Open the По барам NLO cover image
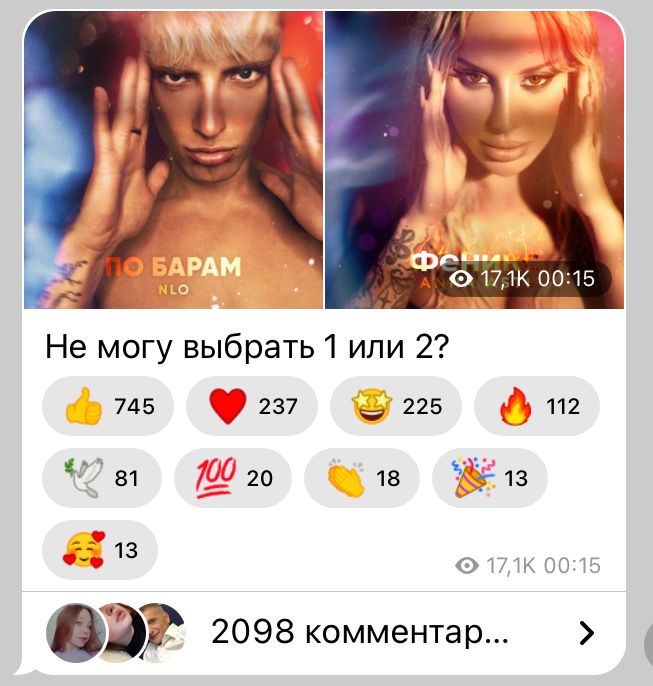 pyautogui.click(x=173, y=160)
